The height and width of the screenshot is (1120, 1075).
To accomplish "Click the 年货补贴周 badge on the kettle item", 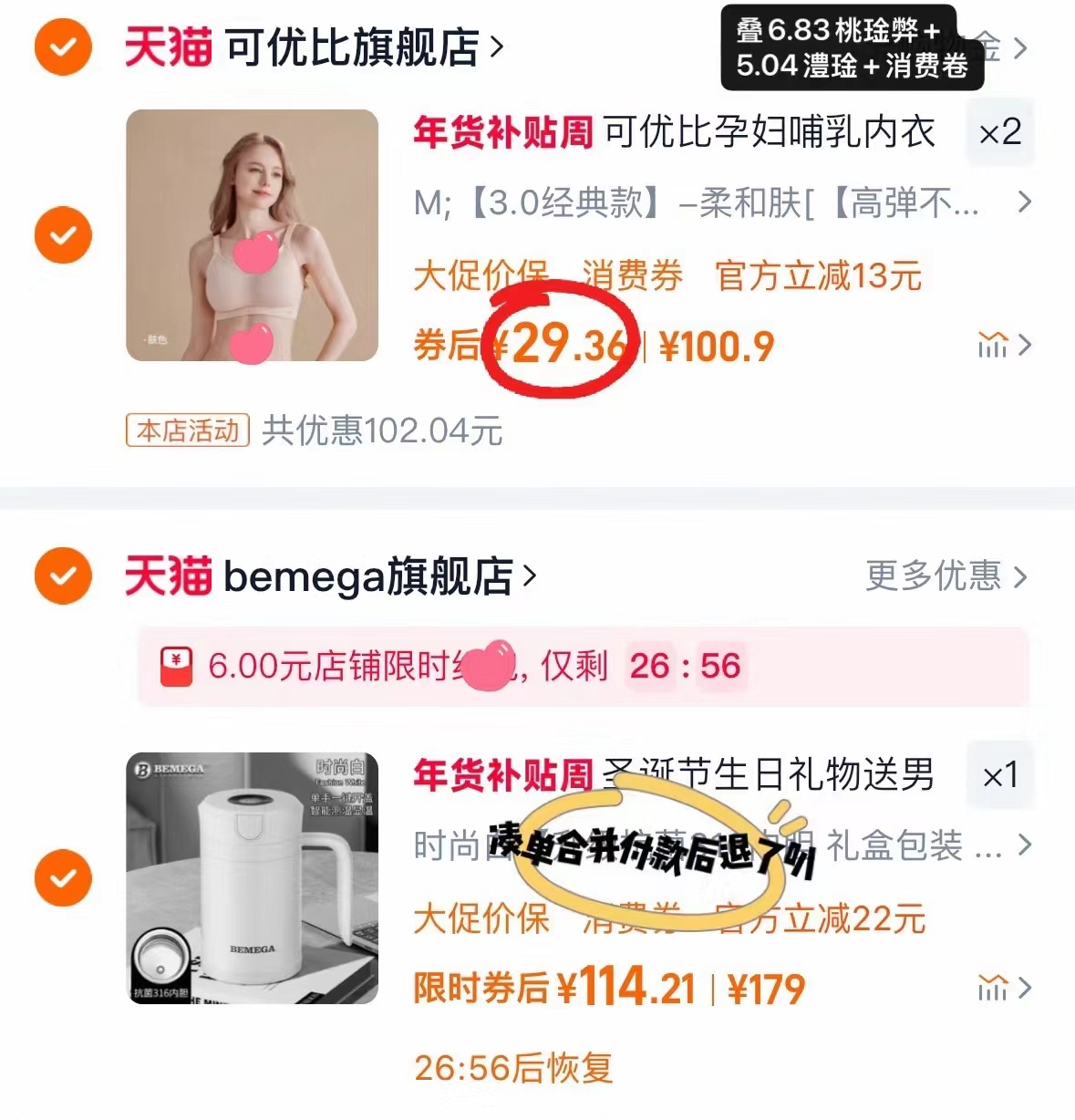I will pos(503,774).
